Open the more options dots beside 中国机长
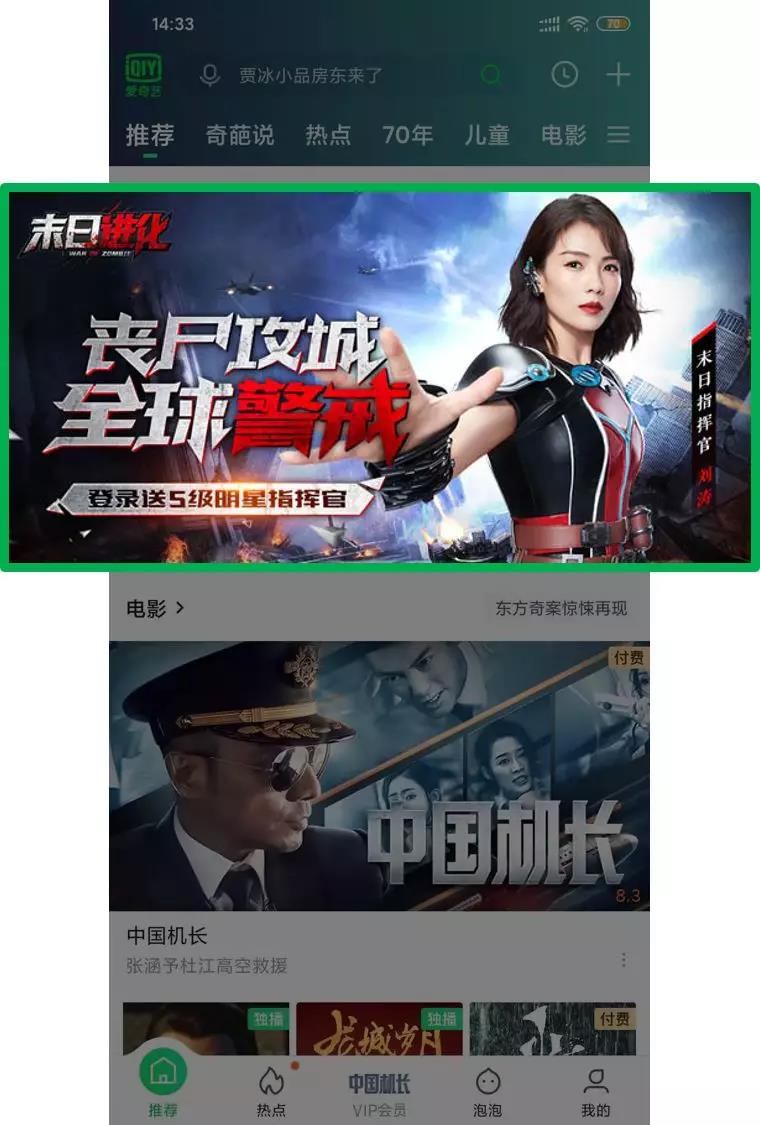Image resolution: width=760 pixels, height=1125 pixels. [x=624, y=960]
